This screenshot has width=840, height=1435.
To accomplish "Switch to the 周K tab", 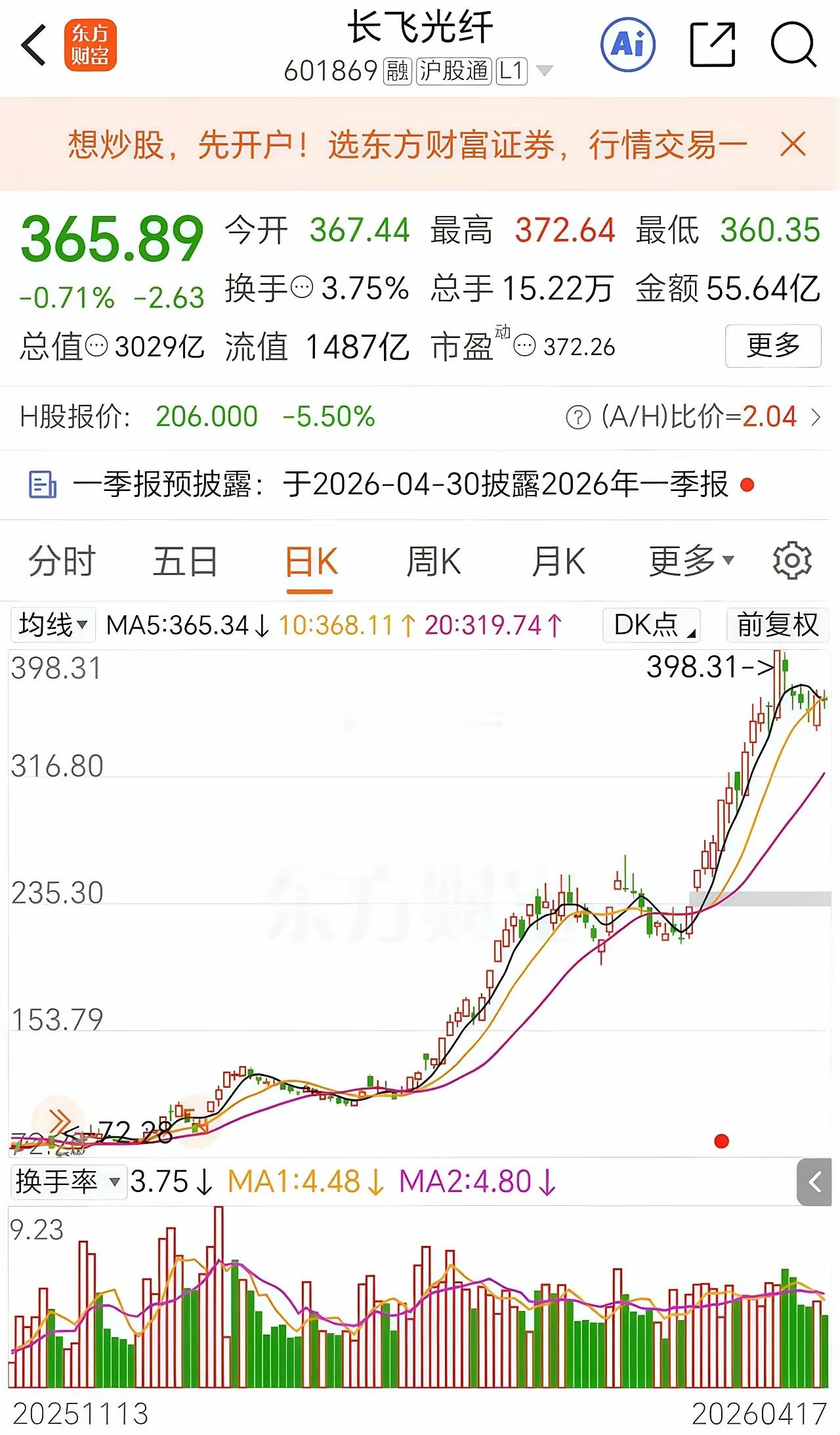I will click(433, 561).
